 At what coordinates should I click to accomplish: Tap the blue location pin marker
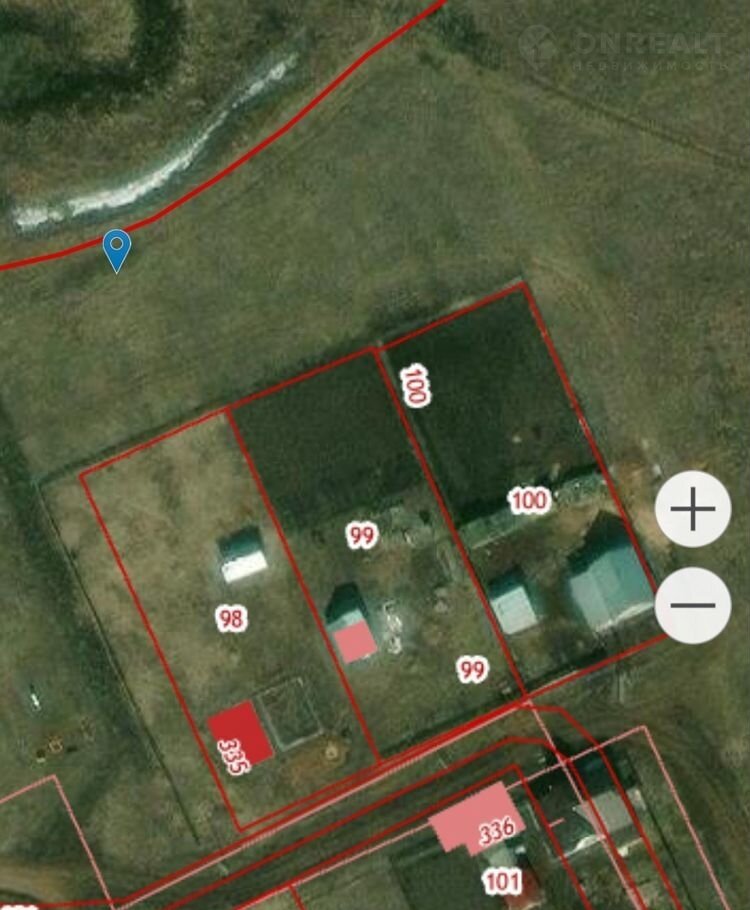118,248
